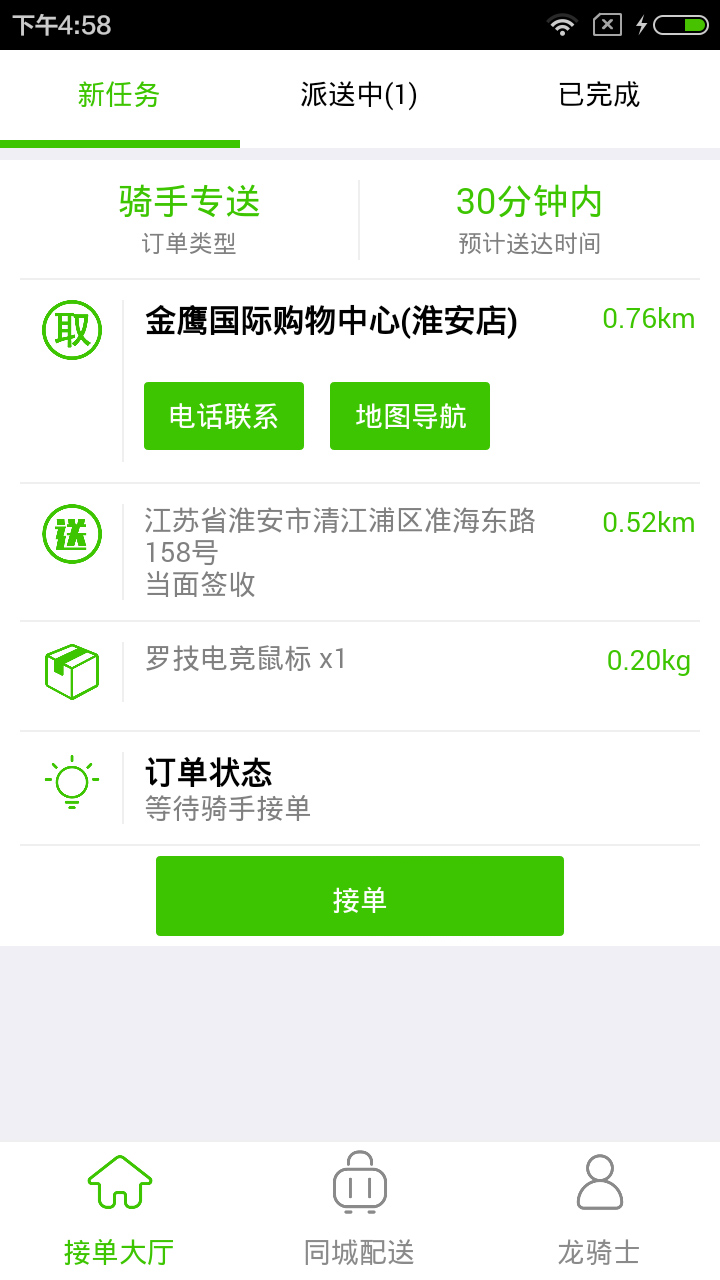Open 地图导航 map navigation
Viewport: 720px width, 1280px height.
(409, 415)
